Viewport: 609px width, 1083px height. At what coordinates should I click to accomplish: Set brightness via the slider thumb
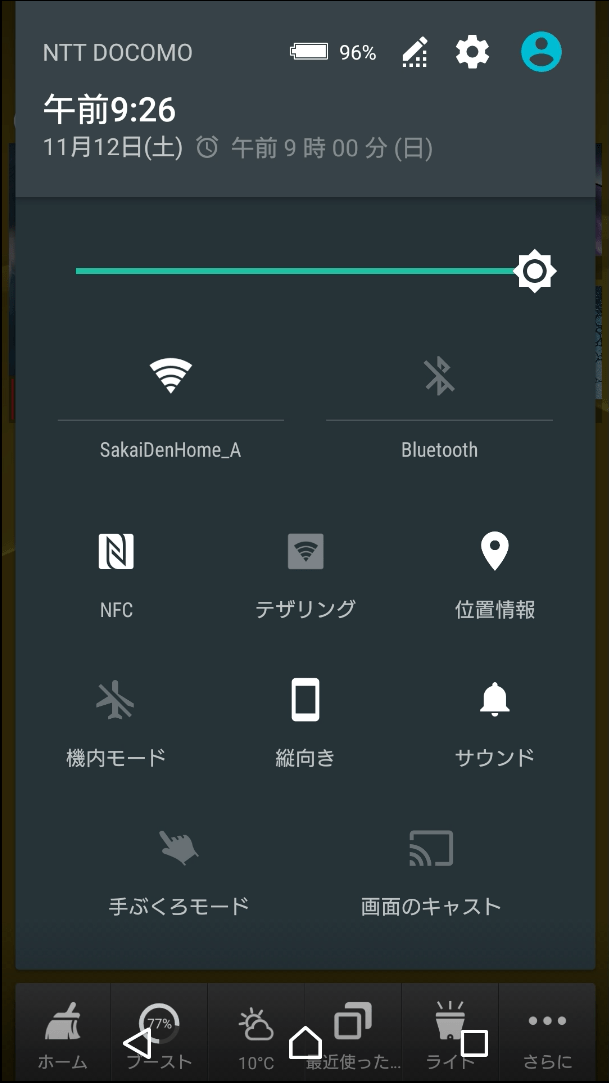[x=535, y=271]
